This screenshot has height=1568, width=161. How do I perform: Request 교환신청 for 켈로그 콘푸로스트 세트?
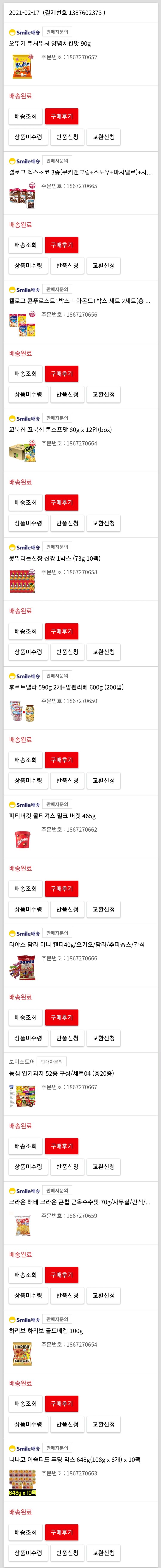[x=104, y=394]
